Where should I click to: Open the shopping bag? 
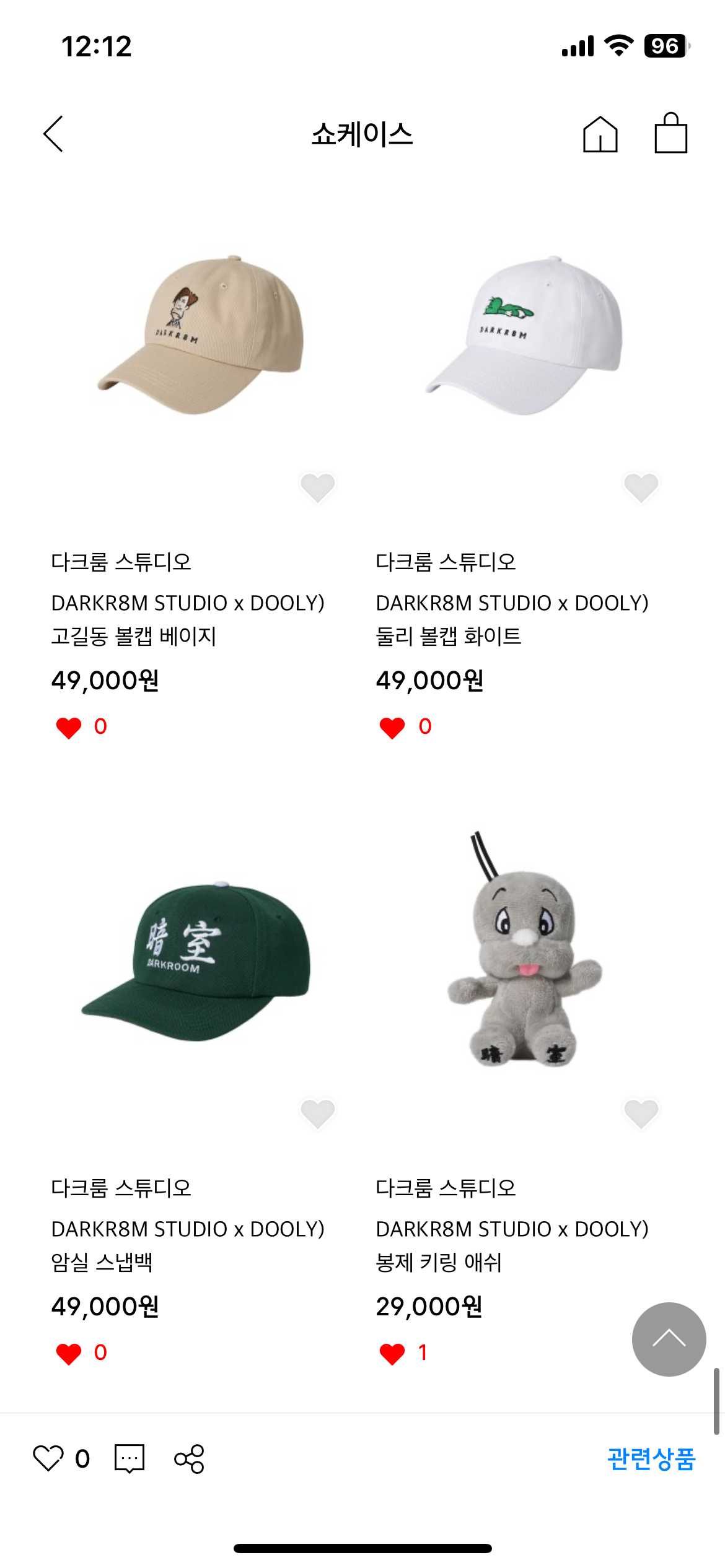670,133
